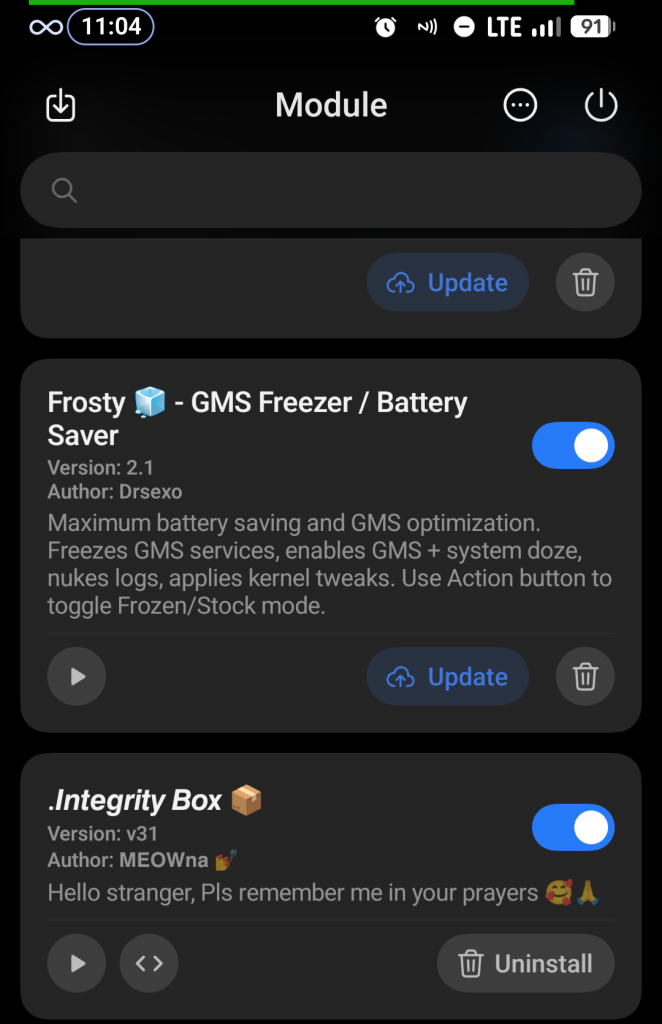
Task: Turn off the .Integrity Box module
Action: click(x=573, y=827)
